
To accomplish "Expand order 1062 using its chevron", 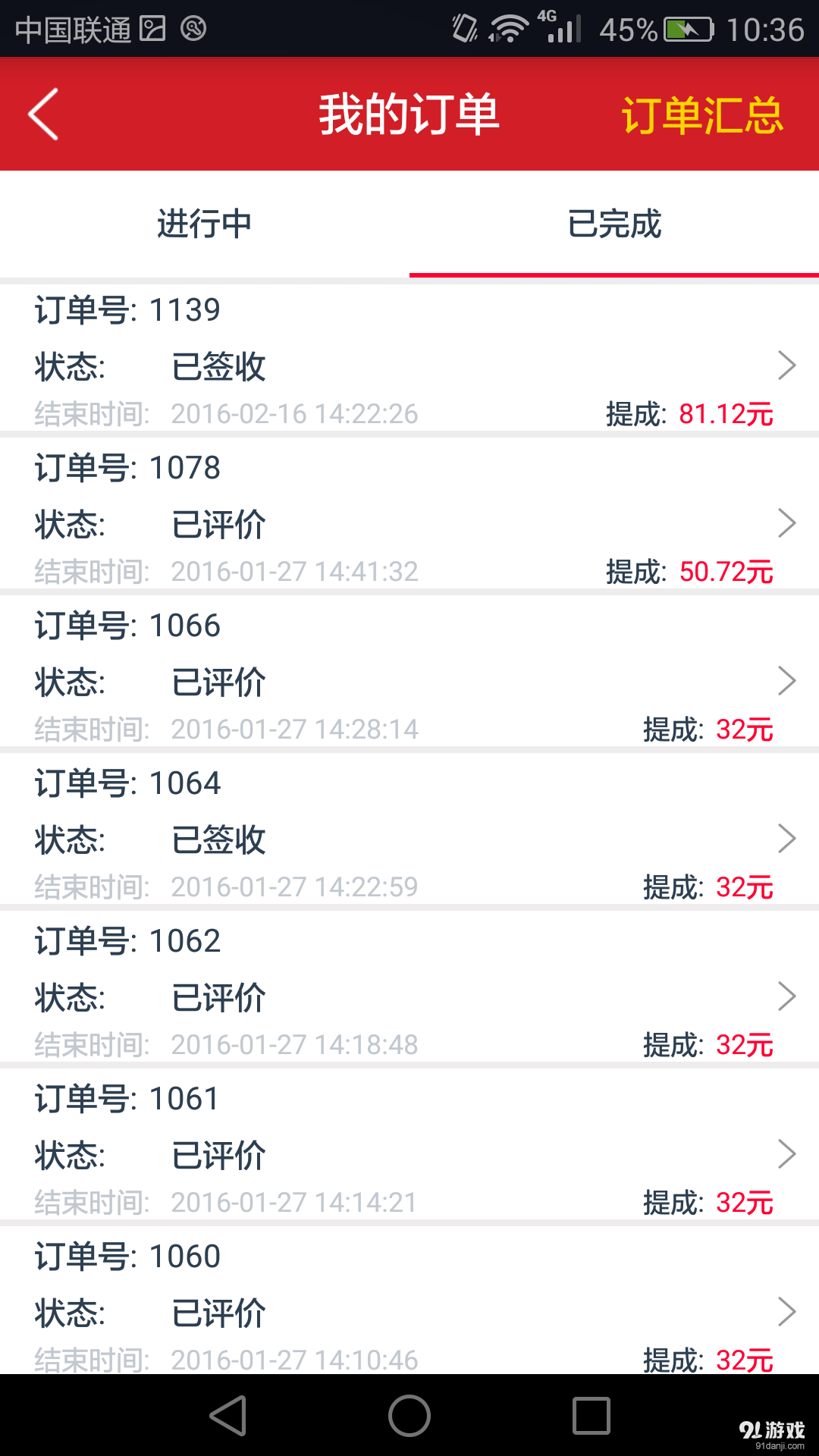I will (x=789, y=996).
